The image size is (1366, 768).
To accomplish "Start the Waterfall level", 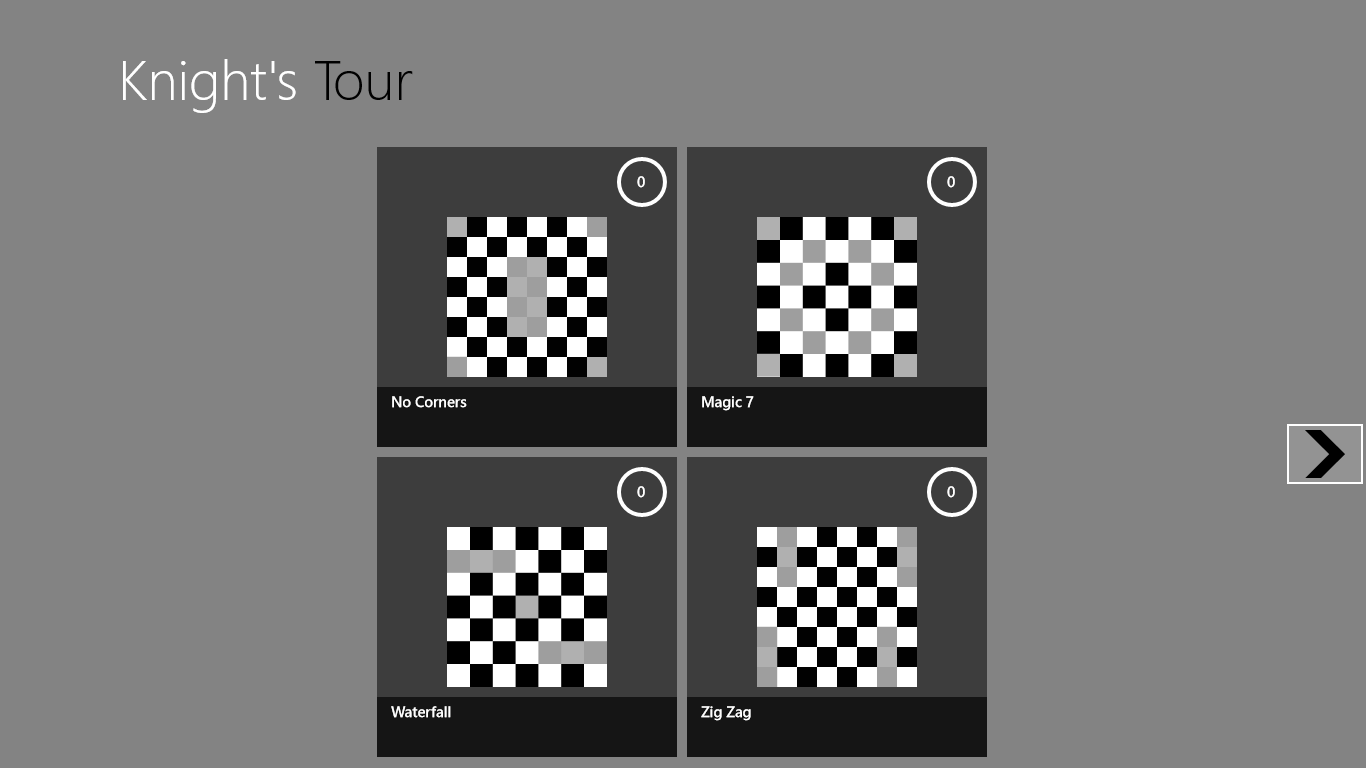I will click(x=527, y=607).
